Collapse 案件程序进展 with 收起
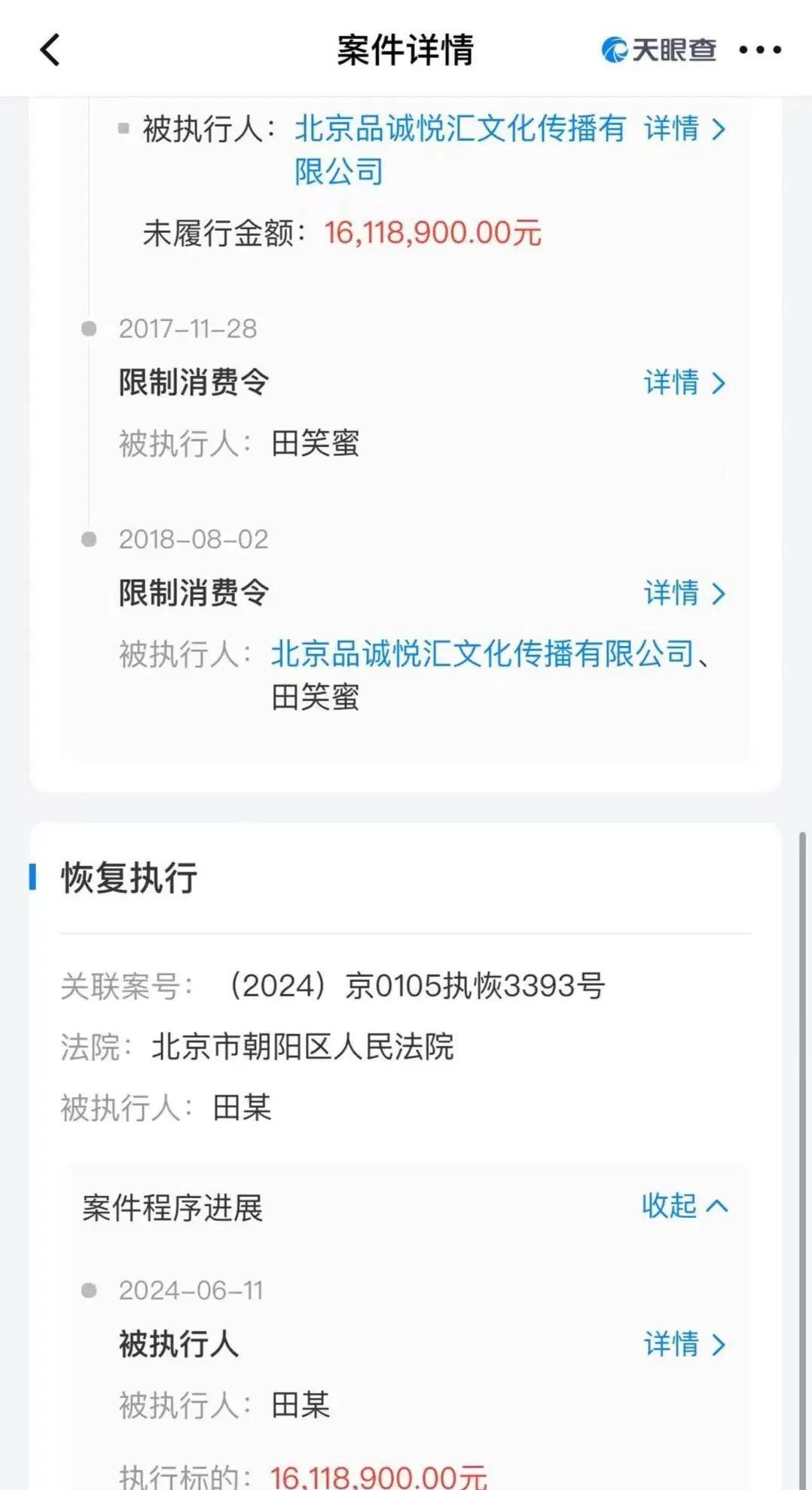Image resolution: width=812 pixels, height=1490 pixels. click(684, 1206)
